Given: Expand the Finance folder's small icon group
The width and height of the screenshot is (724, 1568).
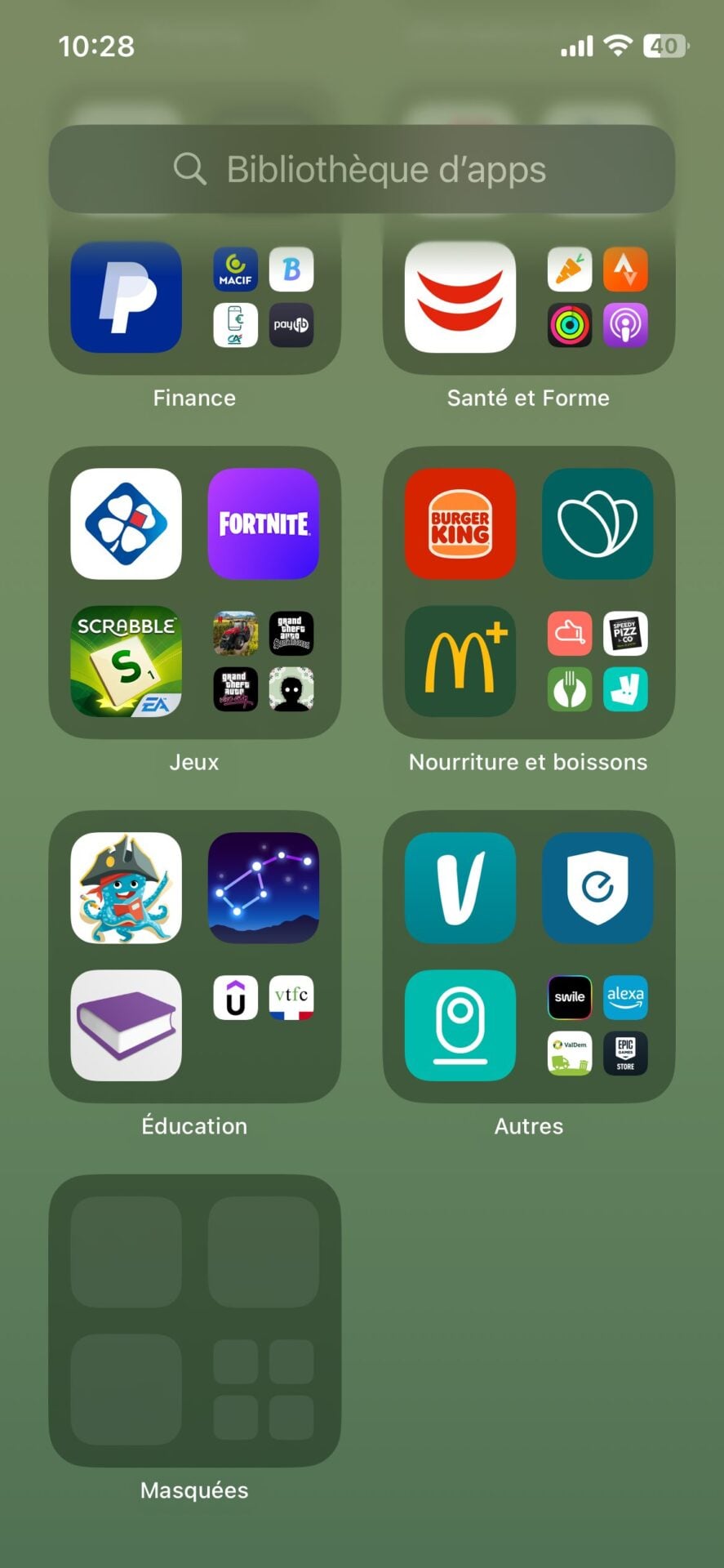Looking at the screenshot, I should point(263,297).
